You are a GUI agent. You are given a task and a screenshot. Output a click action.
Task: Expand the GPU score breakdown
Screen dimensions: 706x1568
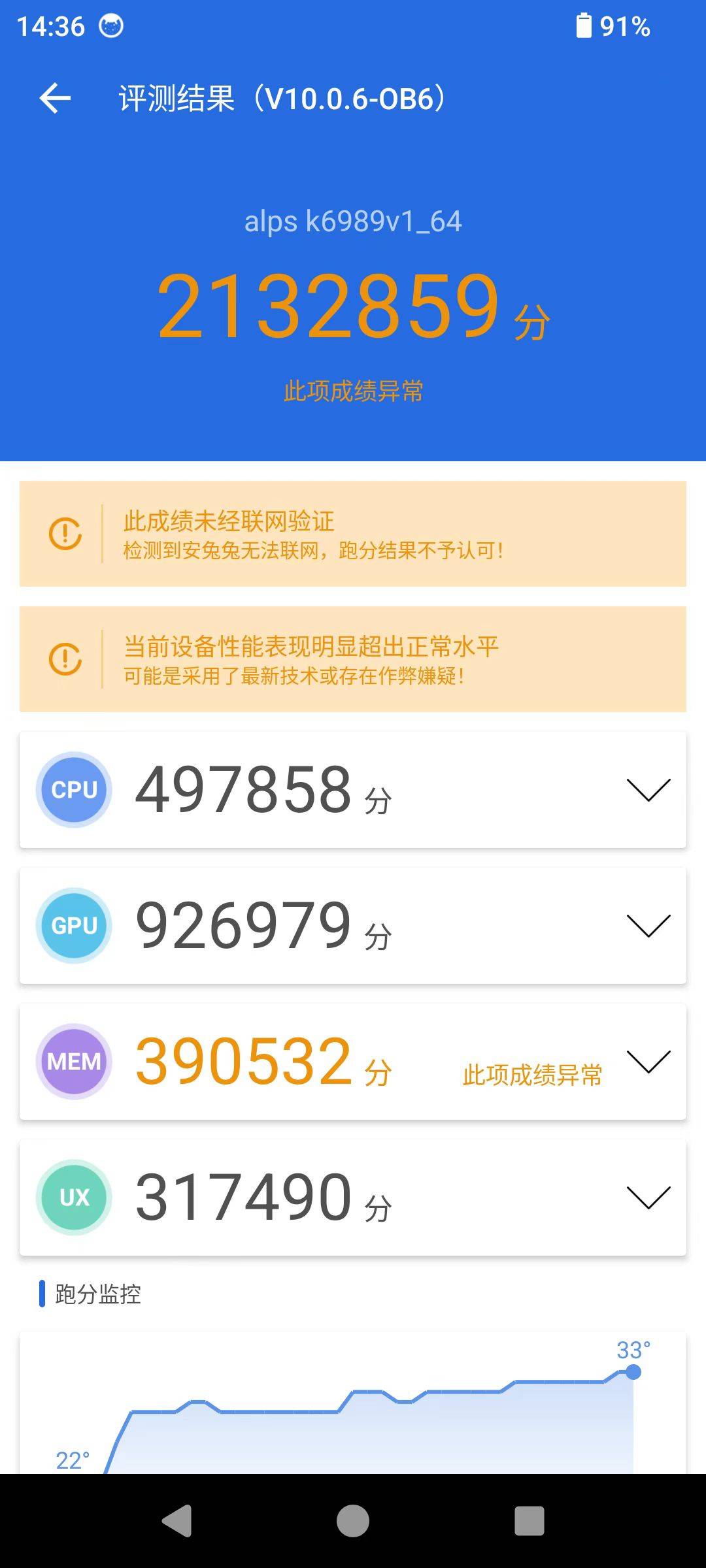648,926
